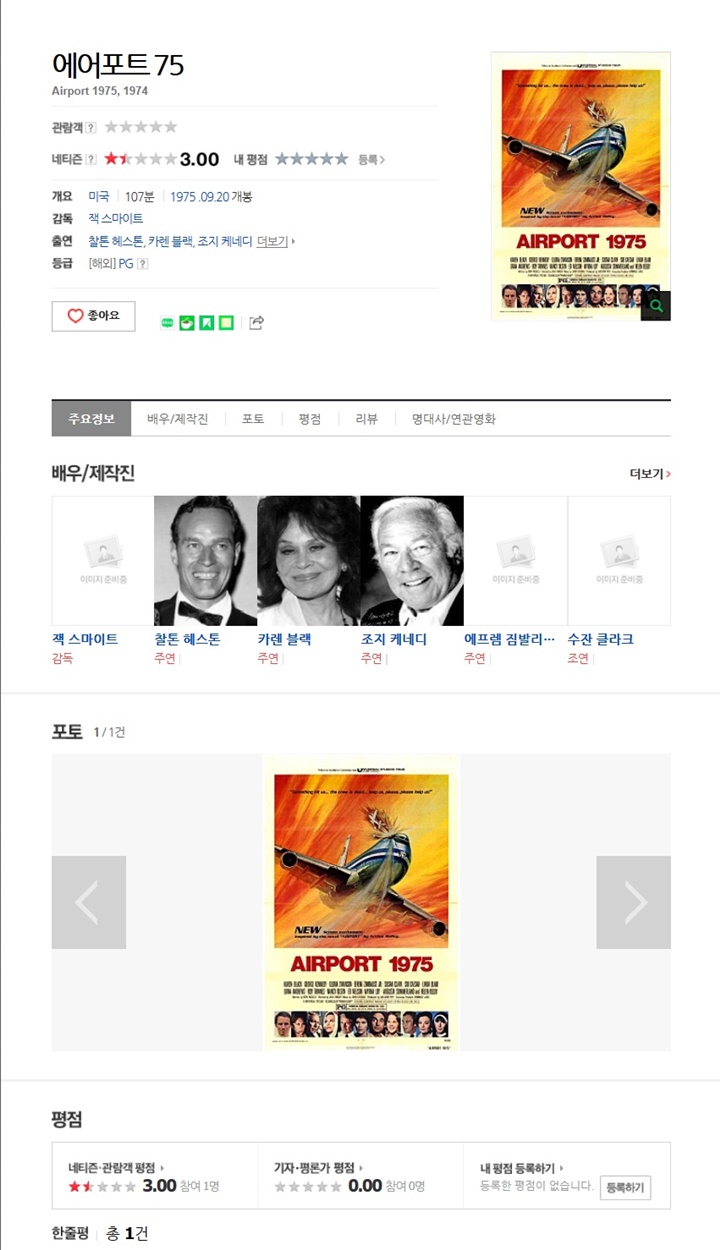Open the 명대사/연관영화 tab
Viewport: 720px width, 1250px height.
[x=453, y=419]
